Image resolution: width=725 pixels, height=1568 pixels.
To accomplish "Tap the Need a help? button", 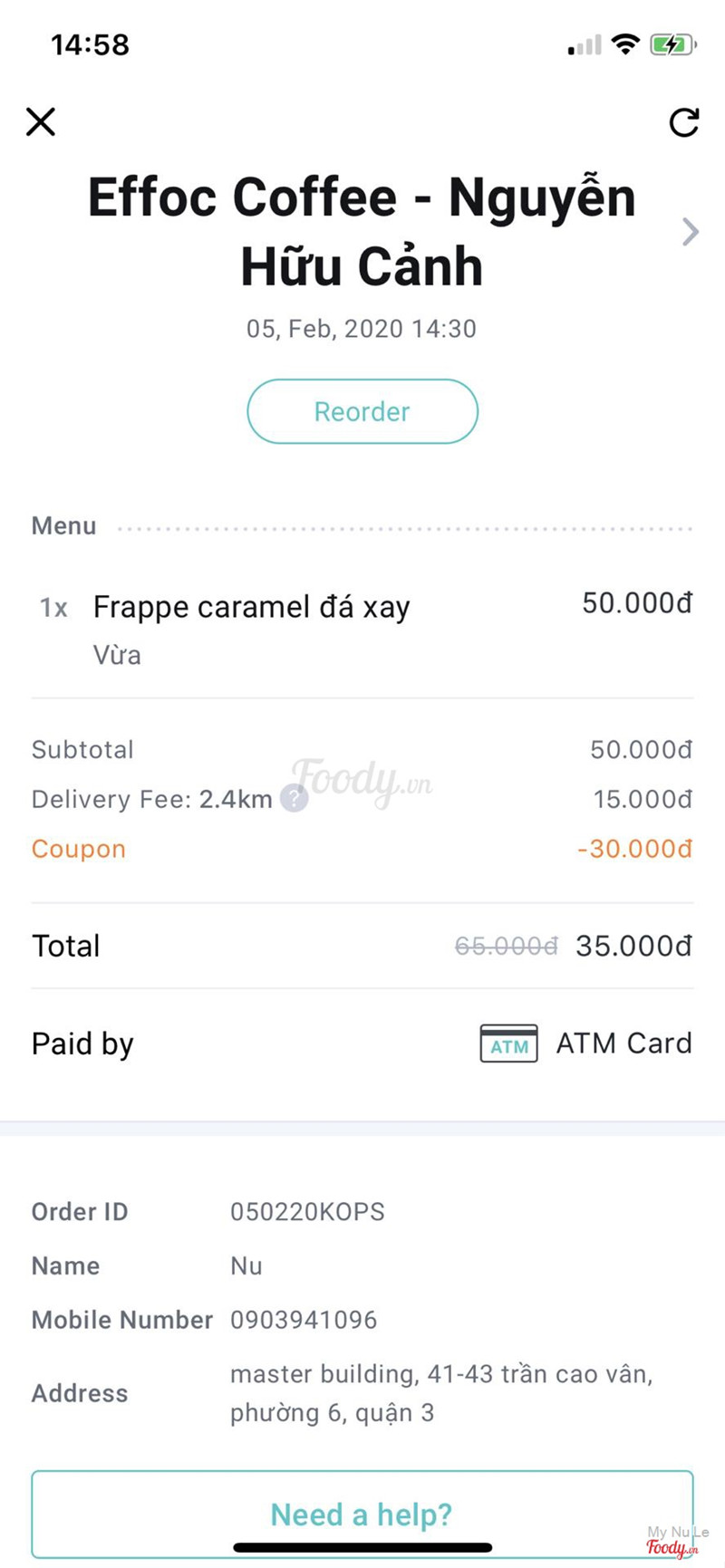I will point(362,1514).
